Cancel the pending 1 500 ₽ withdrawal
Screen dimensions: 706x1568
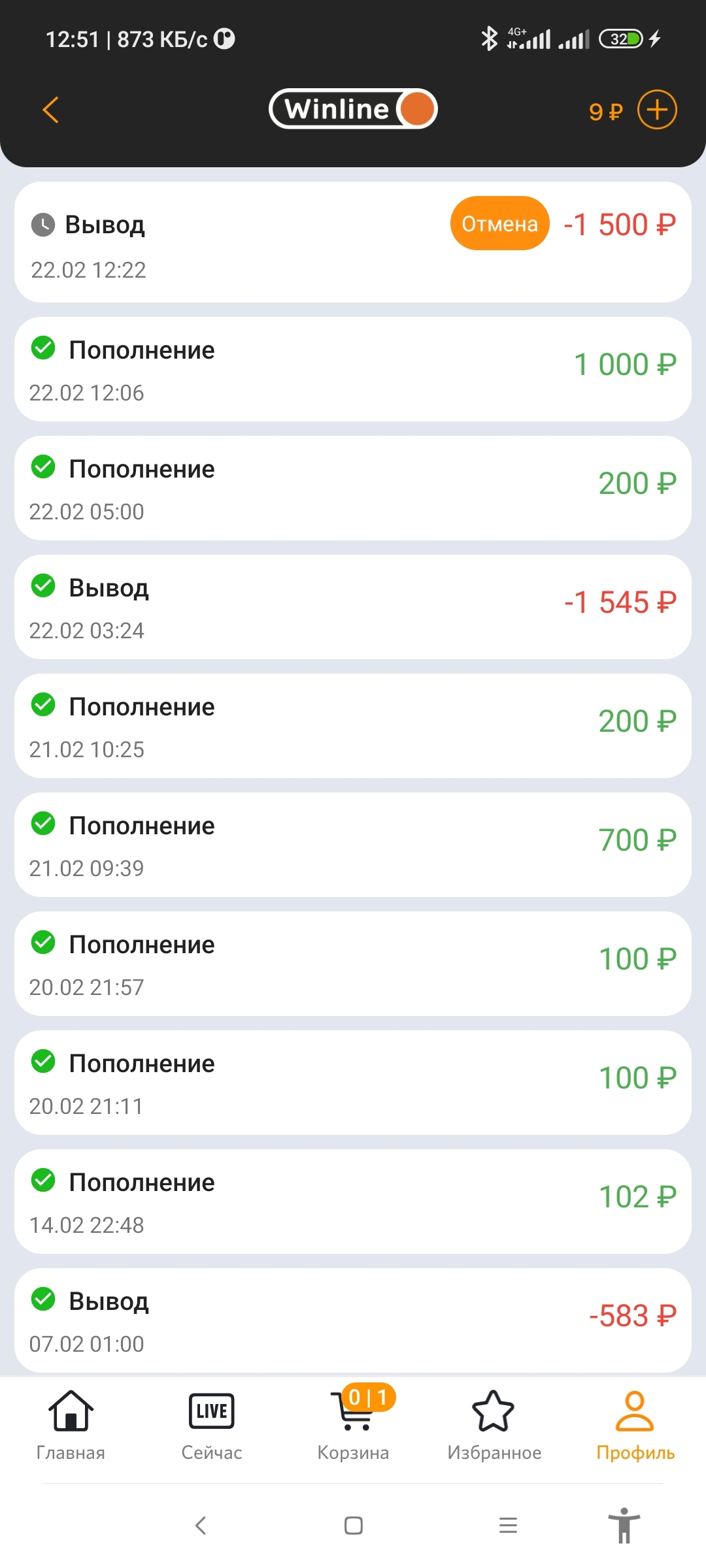click(499, 223)
